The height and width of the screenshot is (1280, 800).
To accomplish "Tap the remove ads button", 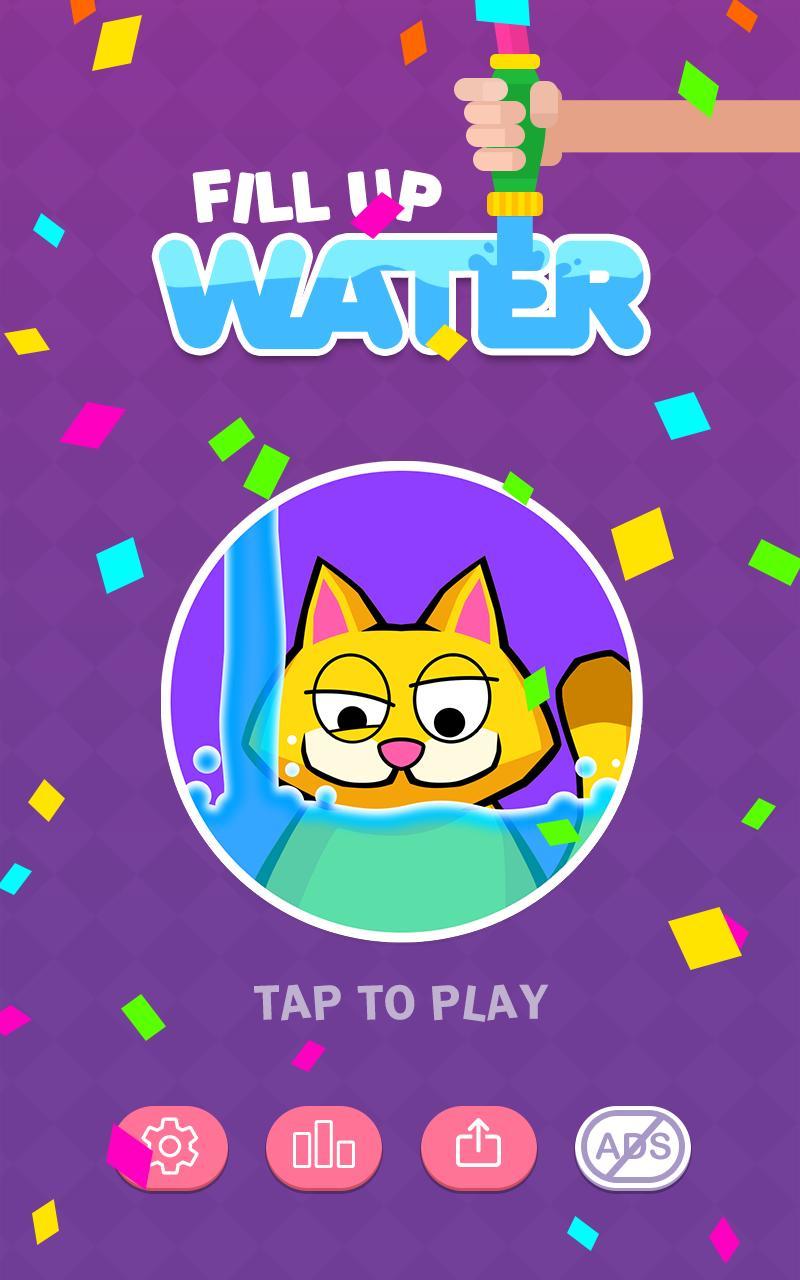I will [633, 1146].
